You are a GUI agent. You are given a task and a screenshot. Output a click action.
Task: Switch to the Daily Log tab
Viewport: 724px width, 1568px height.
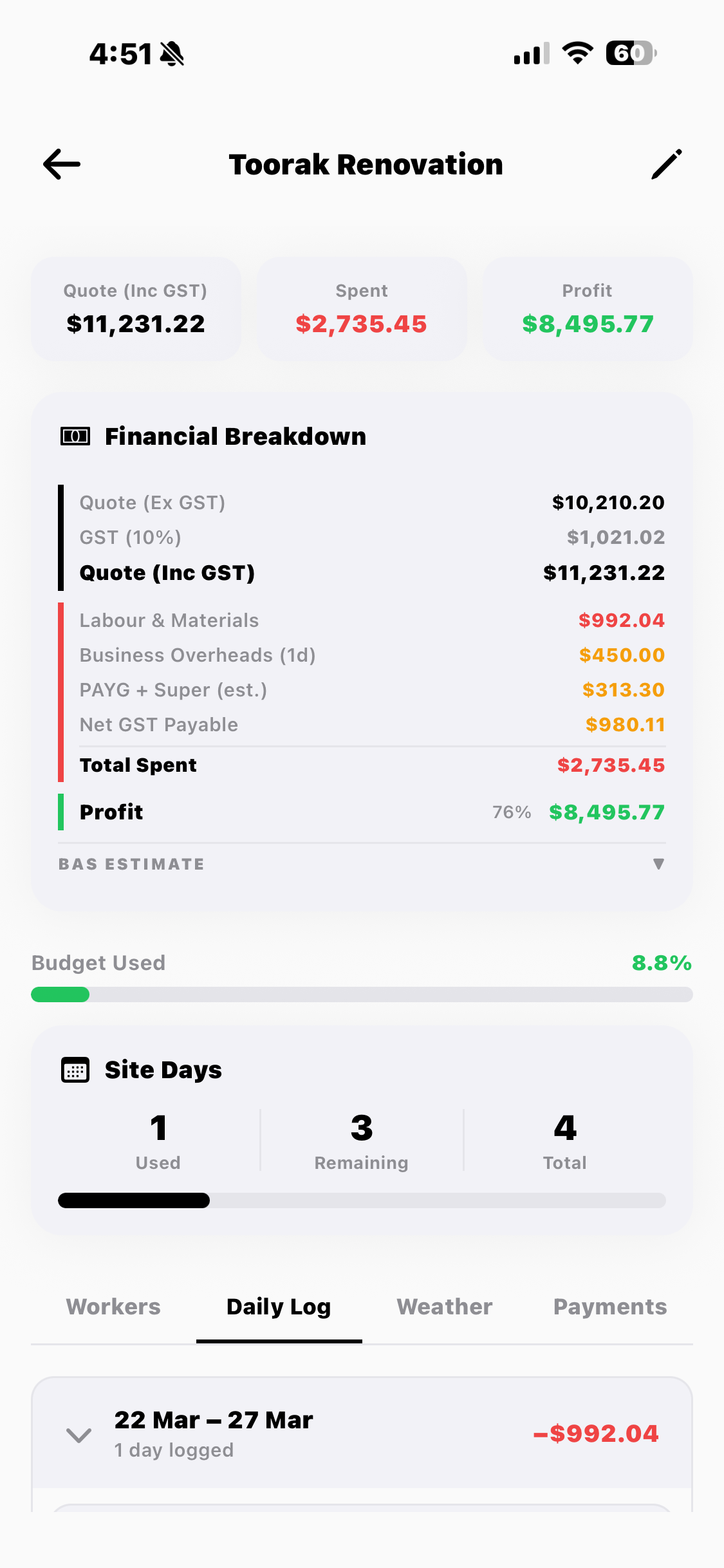(278, 1307)
